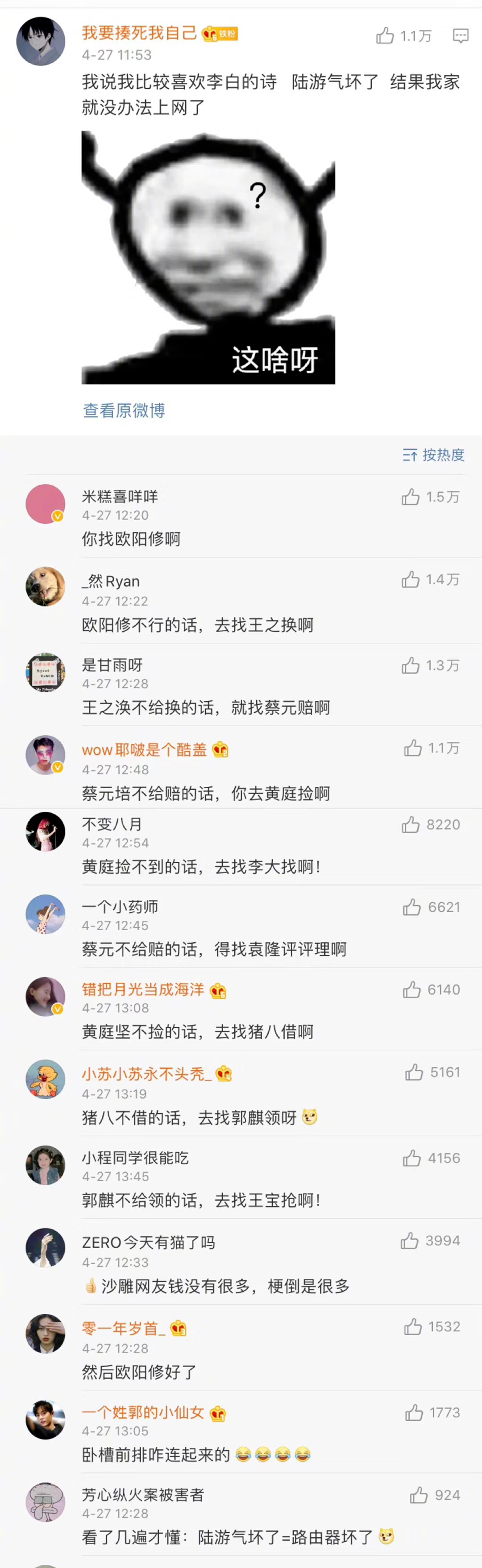The image size is (482, 1568).
Task: Open 米糕喜咩咩's profile picture
Action: [45, 504]
